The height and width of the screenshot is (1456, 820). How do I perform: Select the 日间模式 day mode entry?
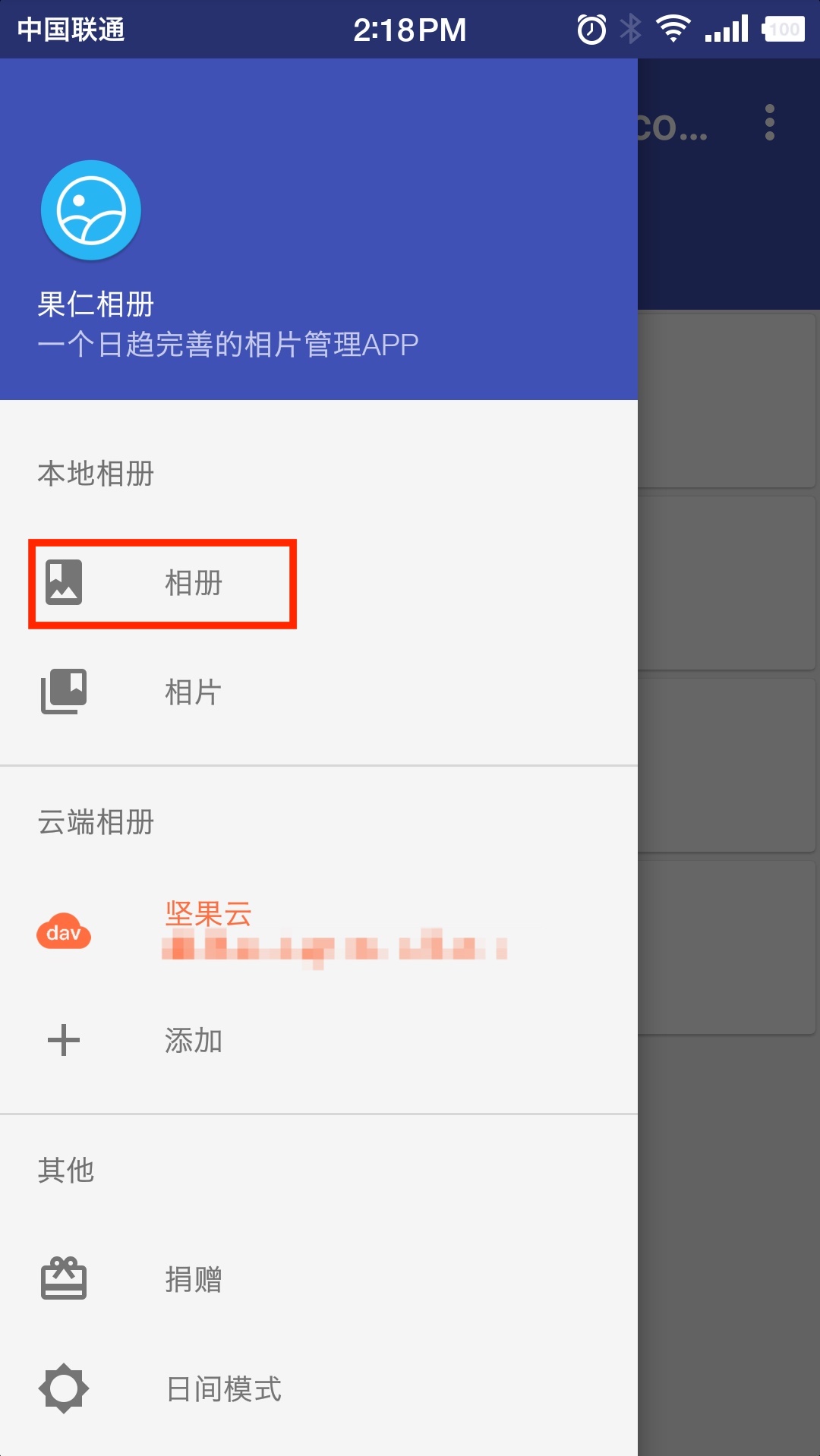[319, 1388]
